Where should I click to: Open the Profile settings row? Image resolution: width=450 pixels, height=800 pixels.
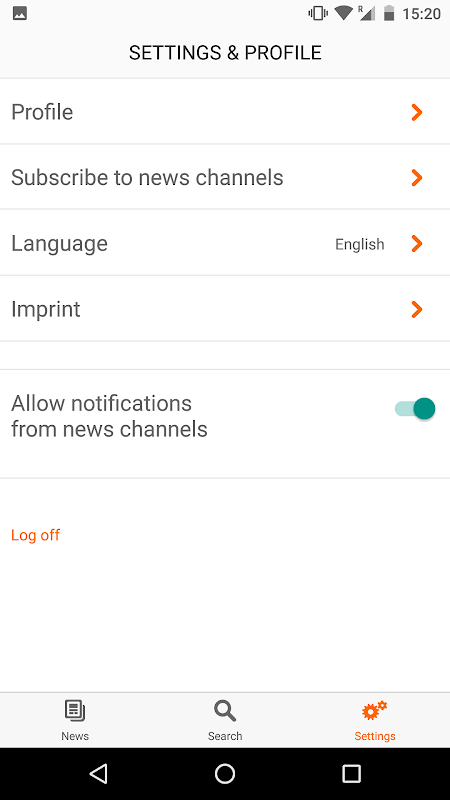click(225, 112)
